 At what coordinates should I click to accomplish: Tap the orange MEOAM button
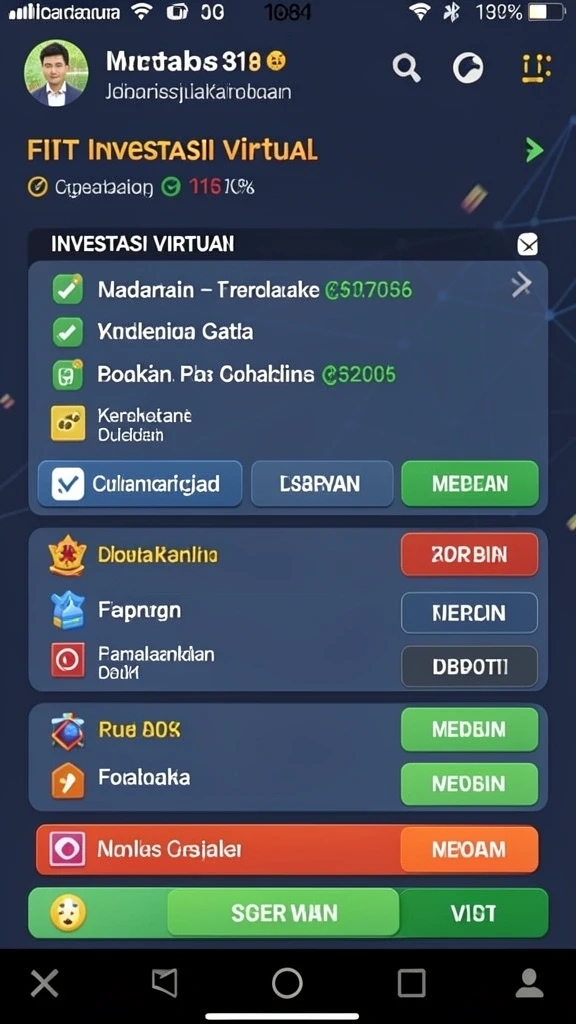coord(470,850)
